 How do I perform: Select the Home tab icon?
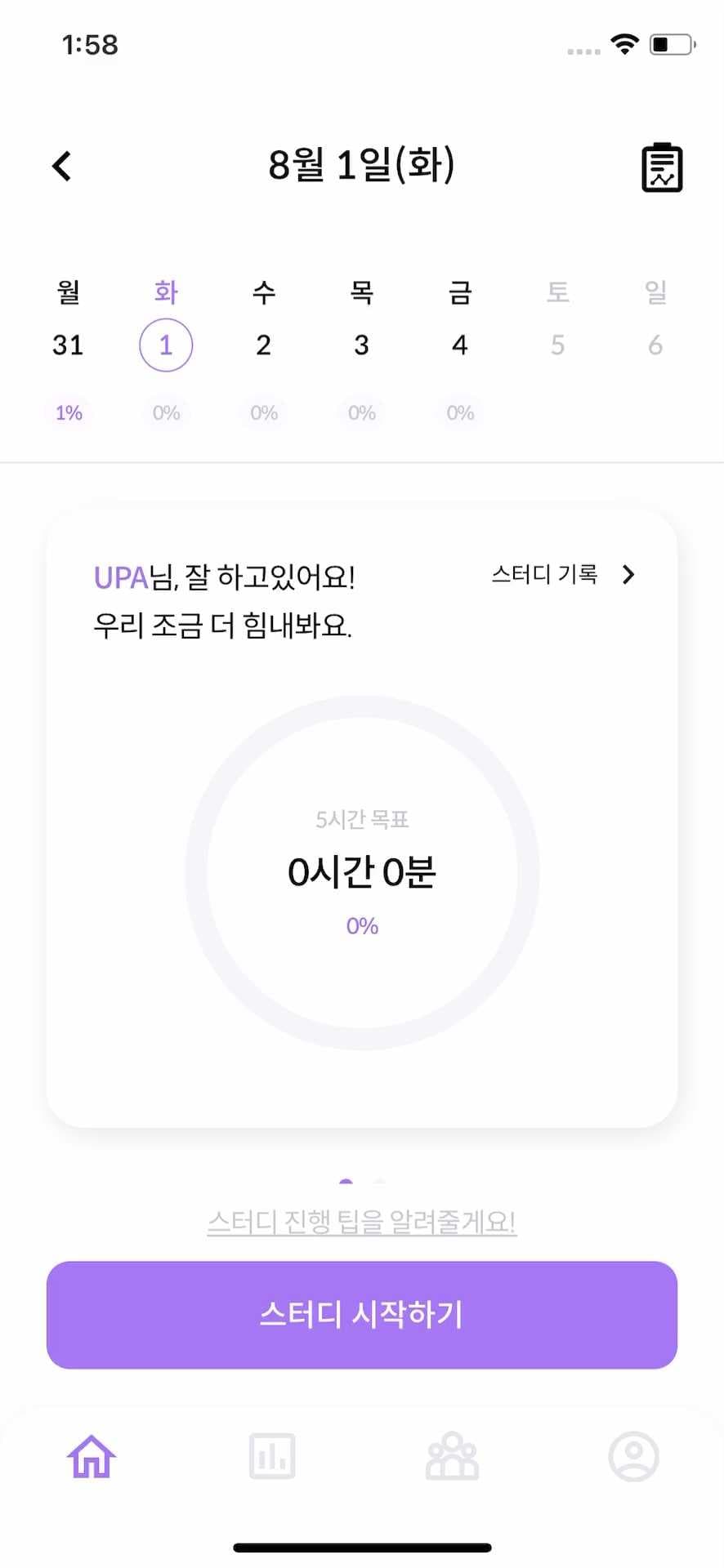pyautogui.click(x=90, y=1455)
